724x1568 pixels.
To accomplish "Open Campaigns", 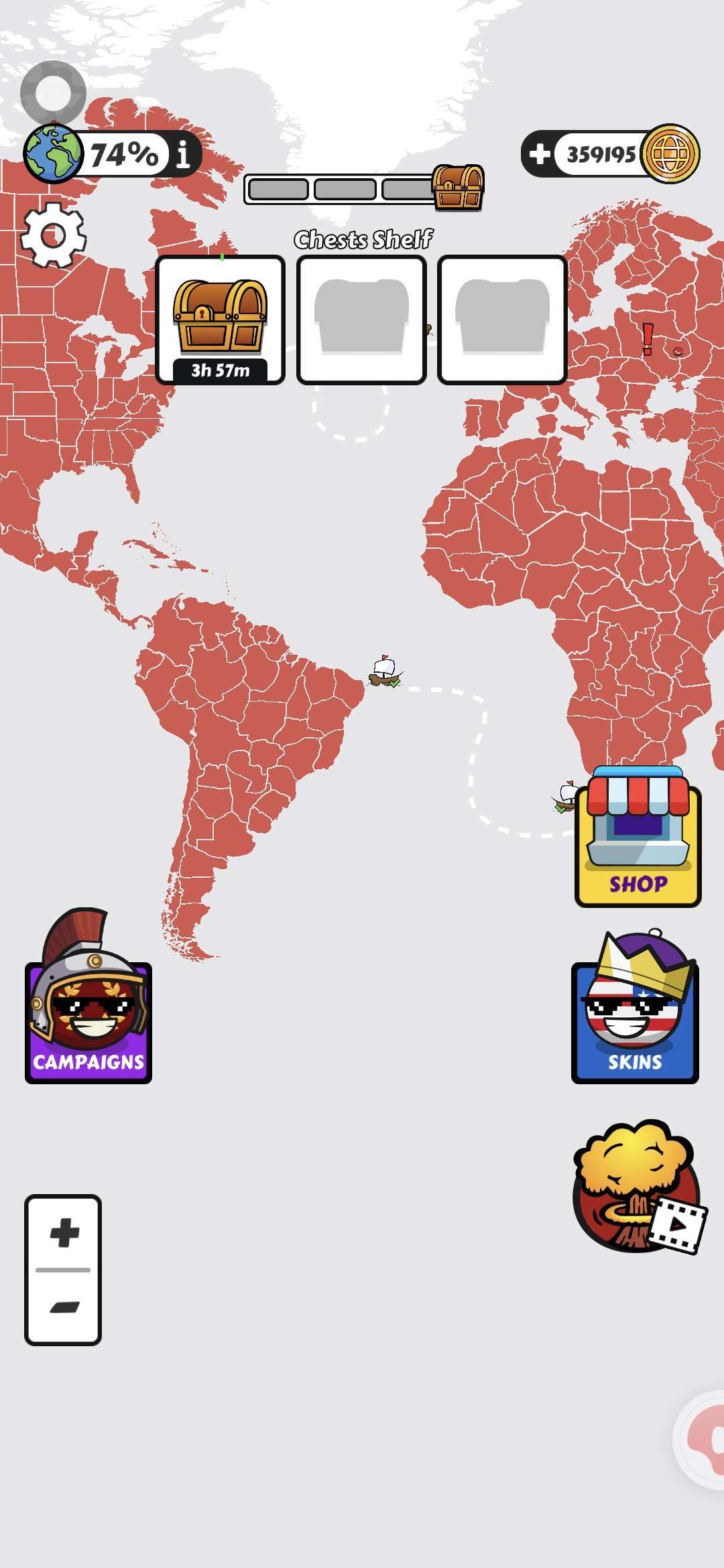I will 88,1006.
